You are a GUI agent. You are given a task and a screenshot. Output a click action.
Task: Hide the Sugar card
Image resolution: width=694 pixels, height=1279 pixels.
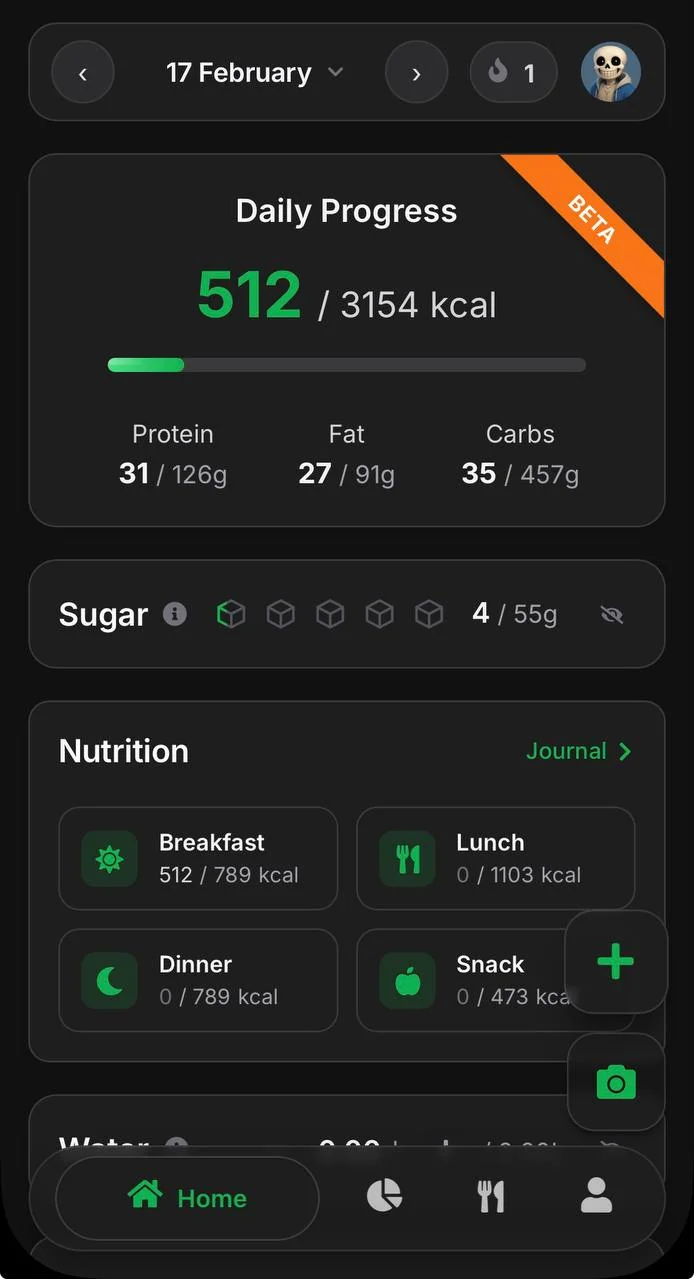pyautogui.click(x=612, y=615)
